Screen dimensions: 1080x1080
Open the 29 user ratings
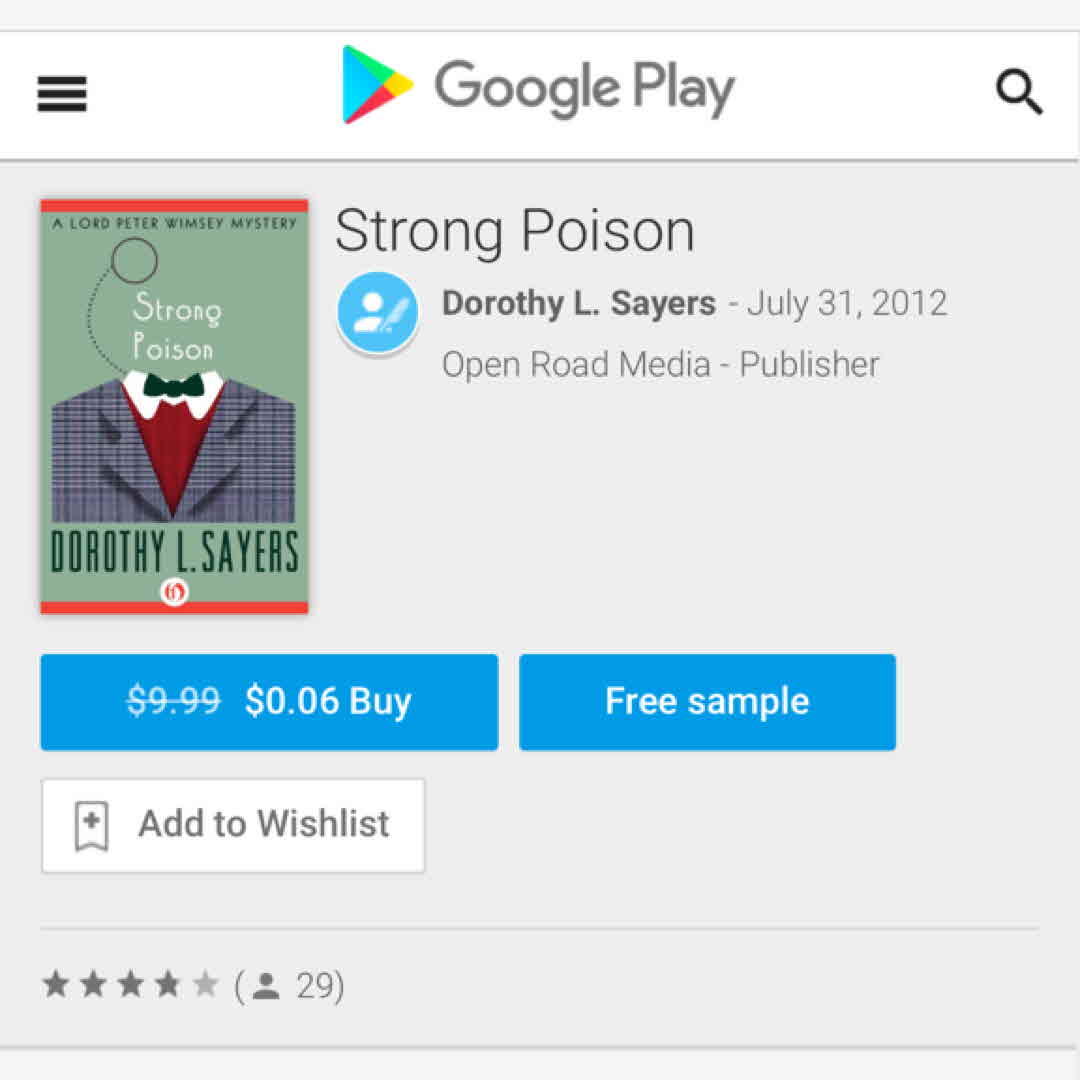pos(193,987)
